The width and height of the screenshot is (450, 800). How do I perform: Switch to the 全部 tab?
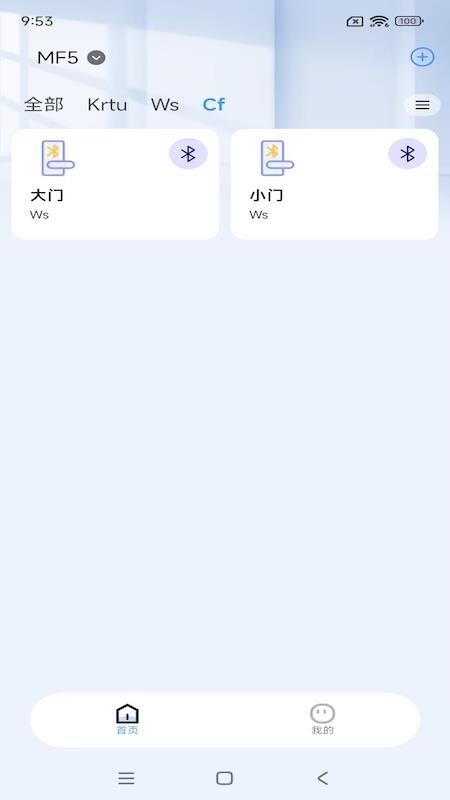(x=44, y=105)
